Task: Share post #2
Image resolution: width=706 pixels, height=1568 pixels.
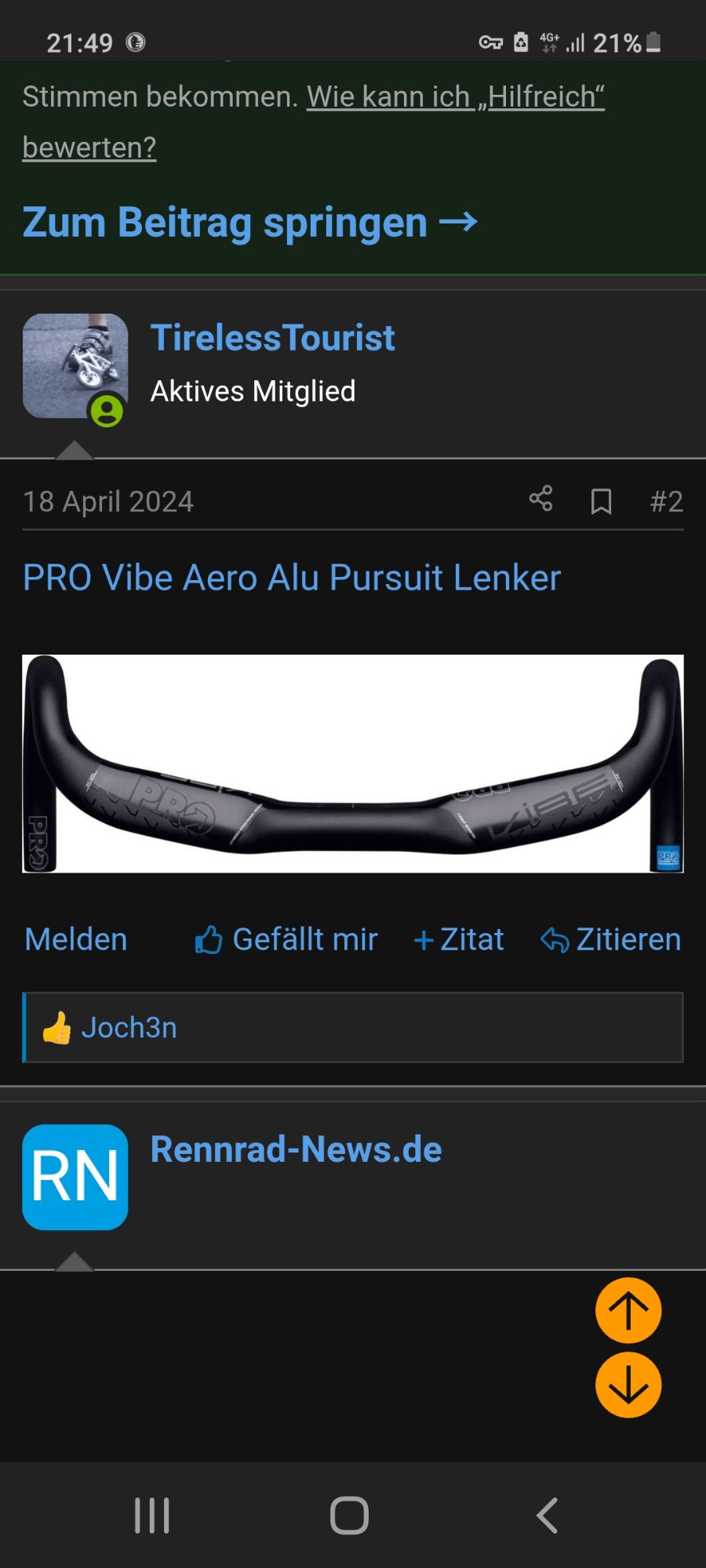Action: pos(540,499)
